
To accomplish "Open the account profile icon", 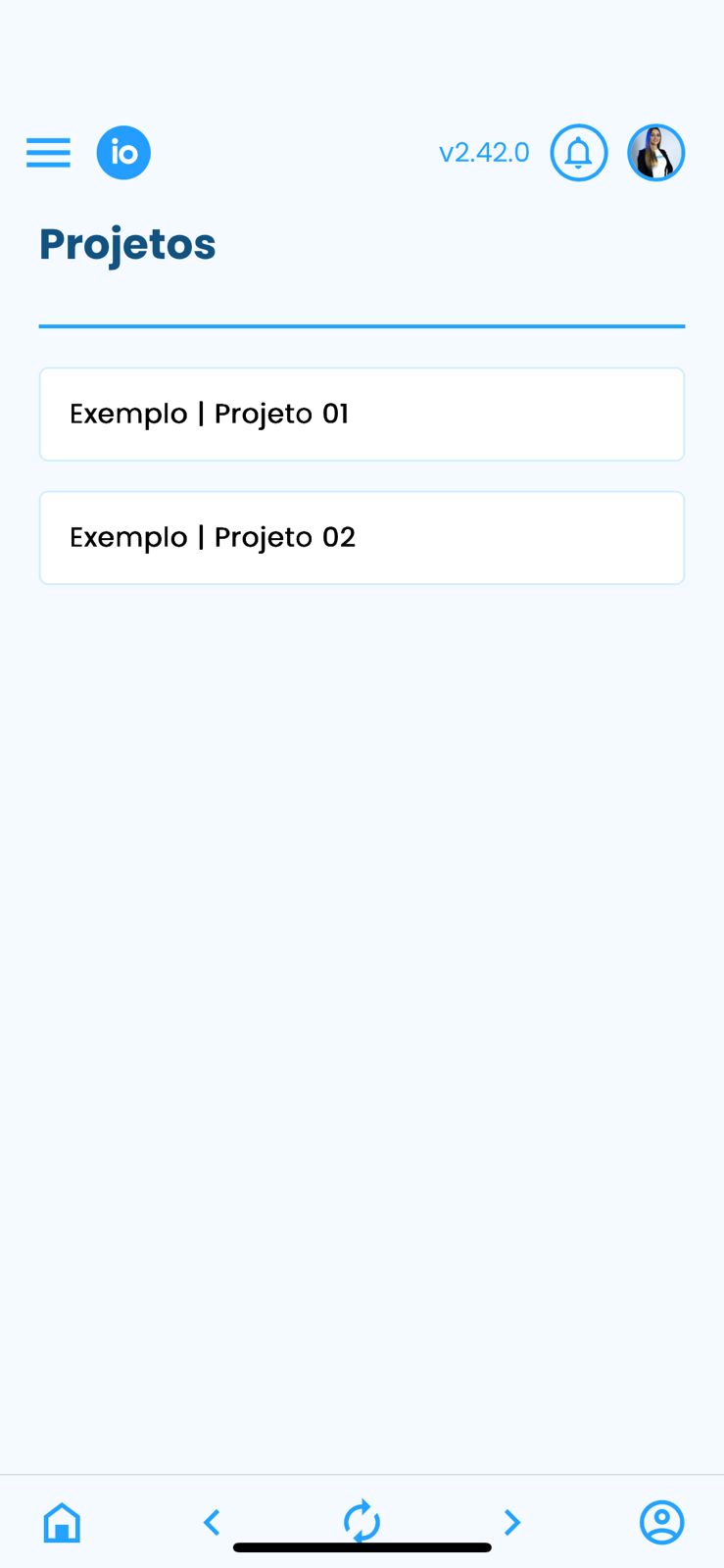I will click(661, 1522).
